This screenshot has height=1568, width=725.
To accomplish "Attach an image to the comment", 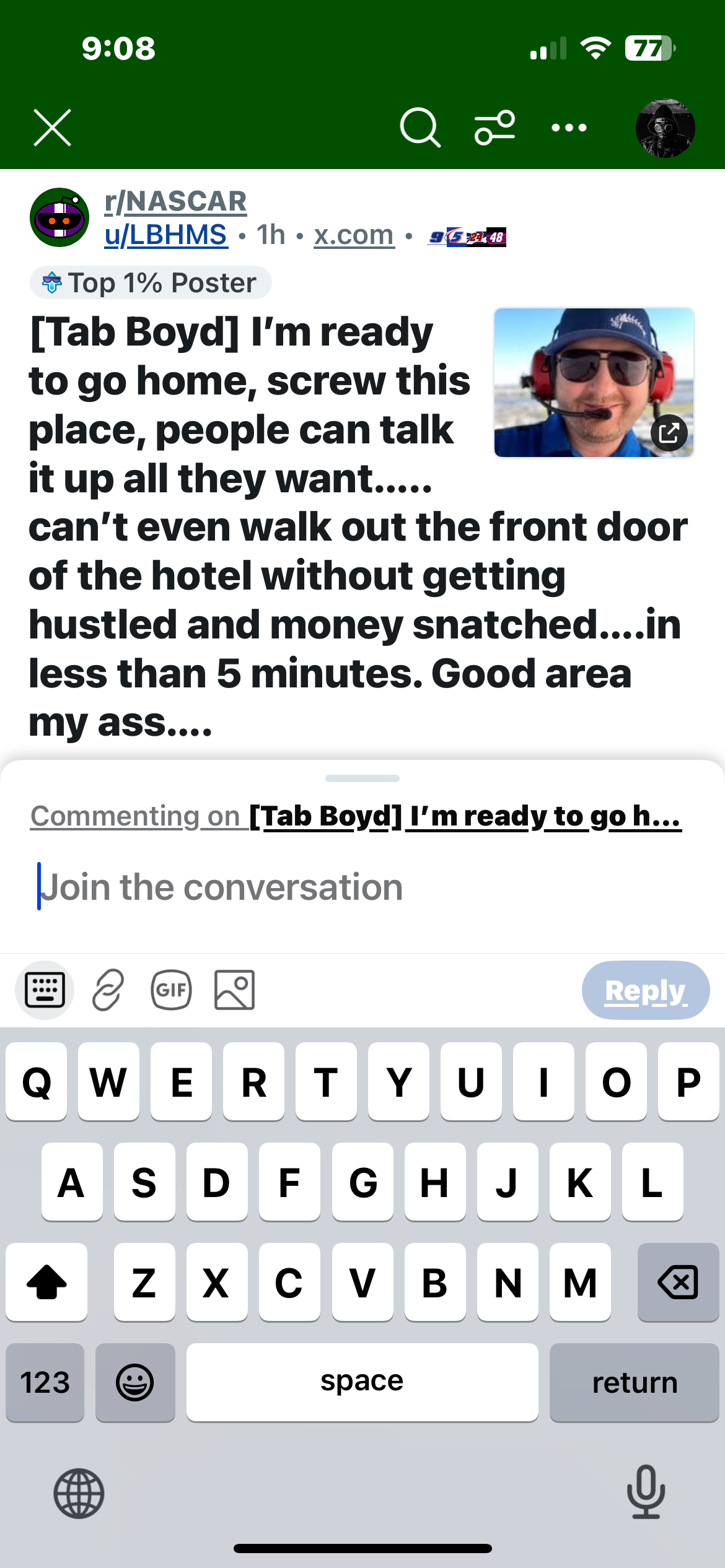I will coord(234,990).
